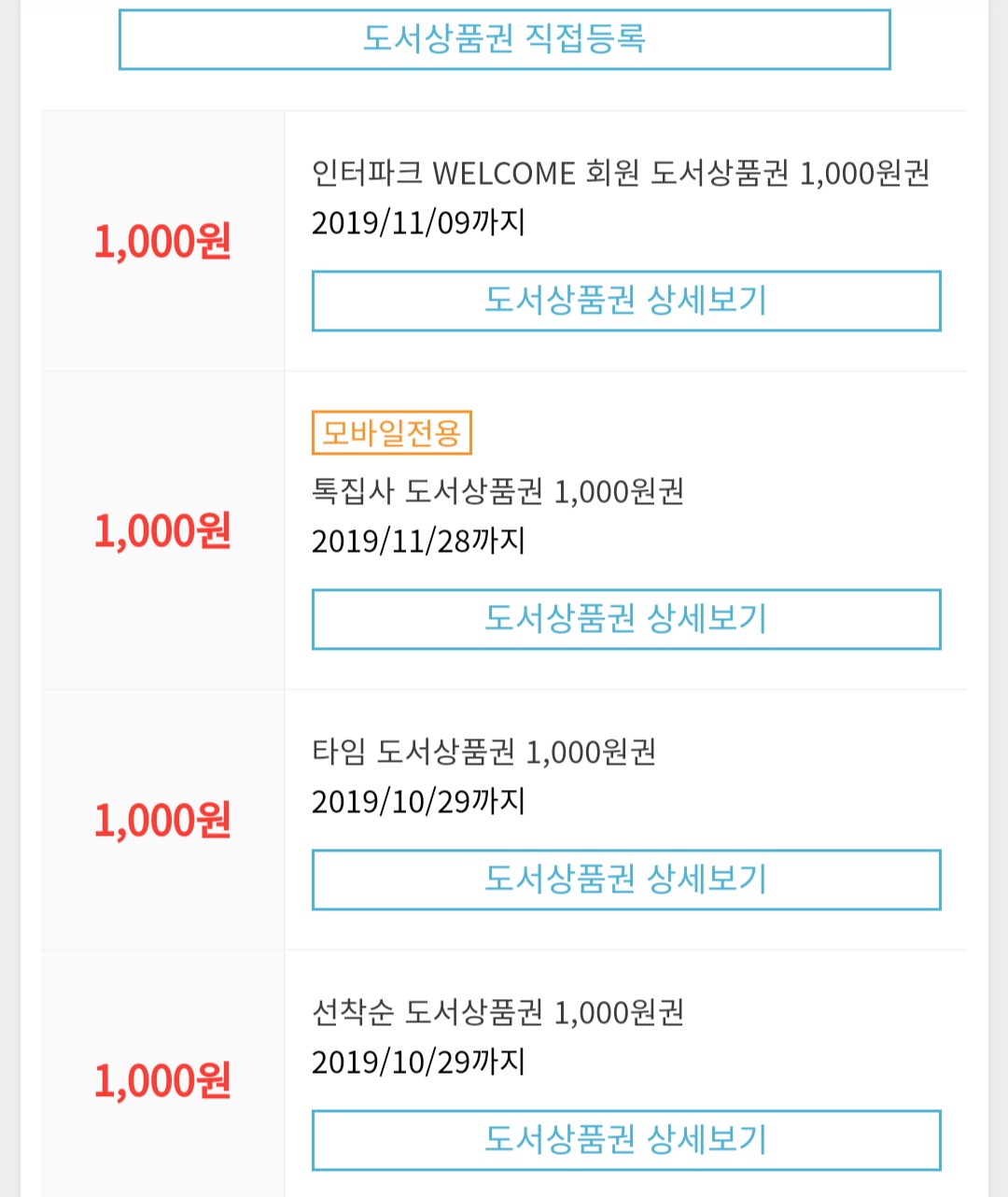Open 상세보기 for 선착순 도서상품권

(625, 1140)
